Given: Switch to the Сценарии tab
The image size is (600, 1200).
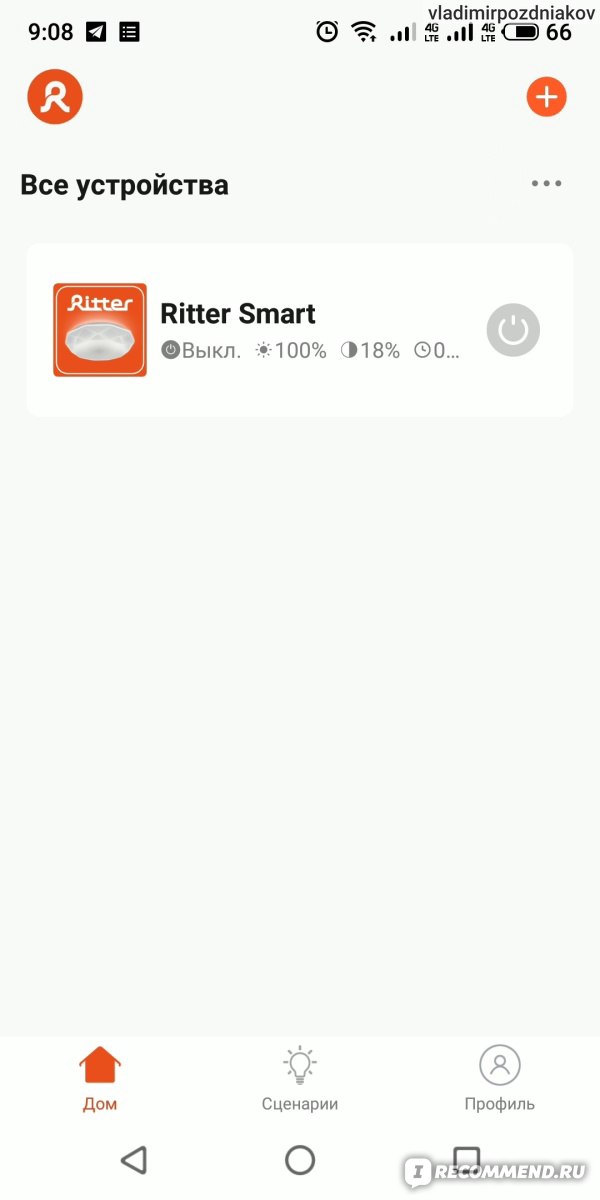Looking at the screenshot, I should click(x=300, y=1080).
